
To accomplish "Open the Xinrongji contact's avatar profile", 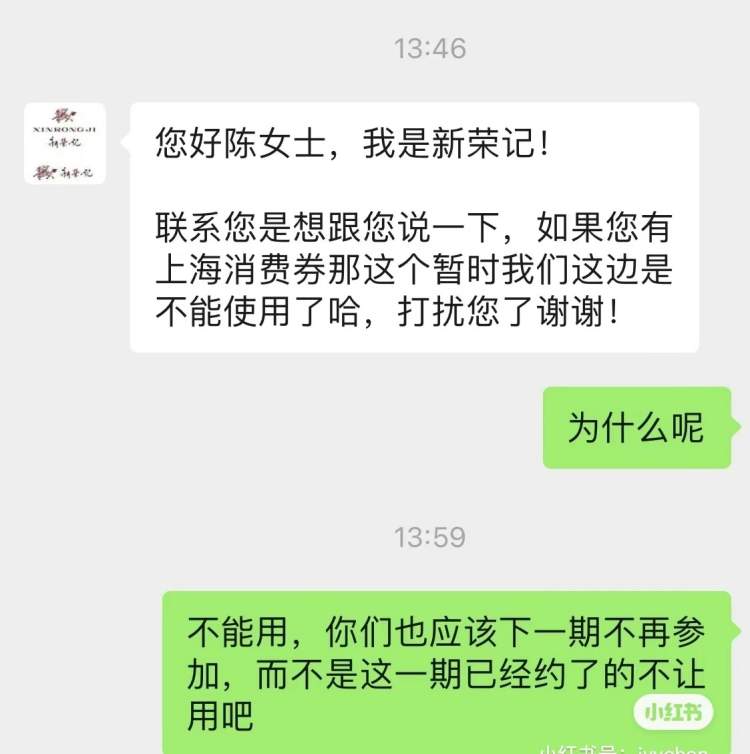I will click(x=64, y=144).
